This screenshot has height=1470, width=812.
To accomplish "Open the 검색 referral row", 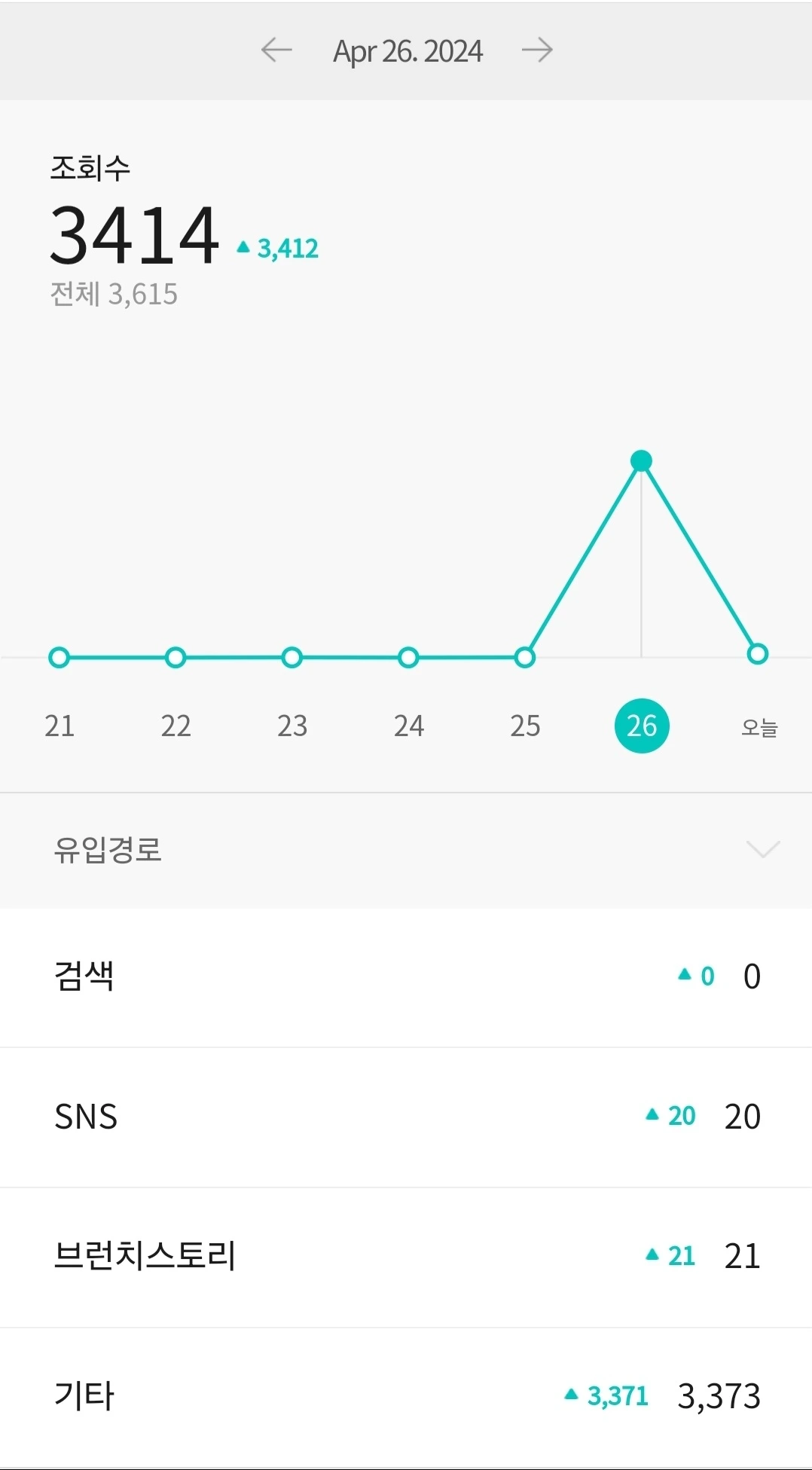I will [x=406, y=976].
